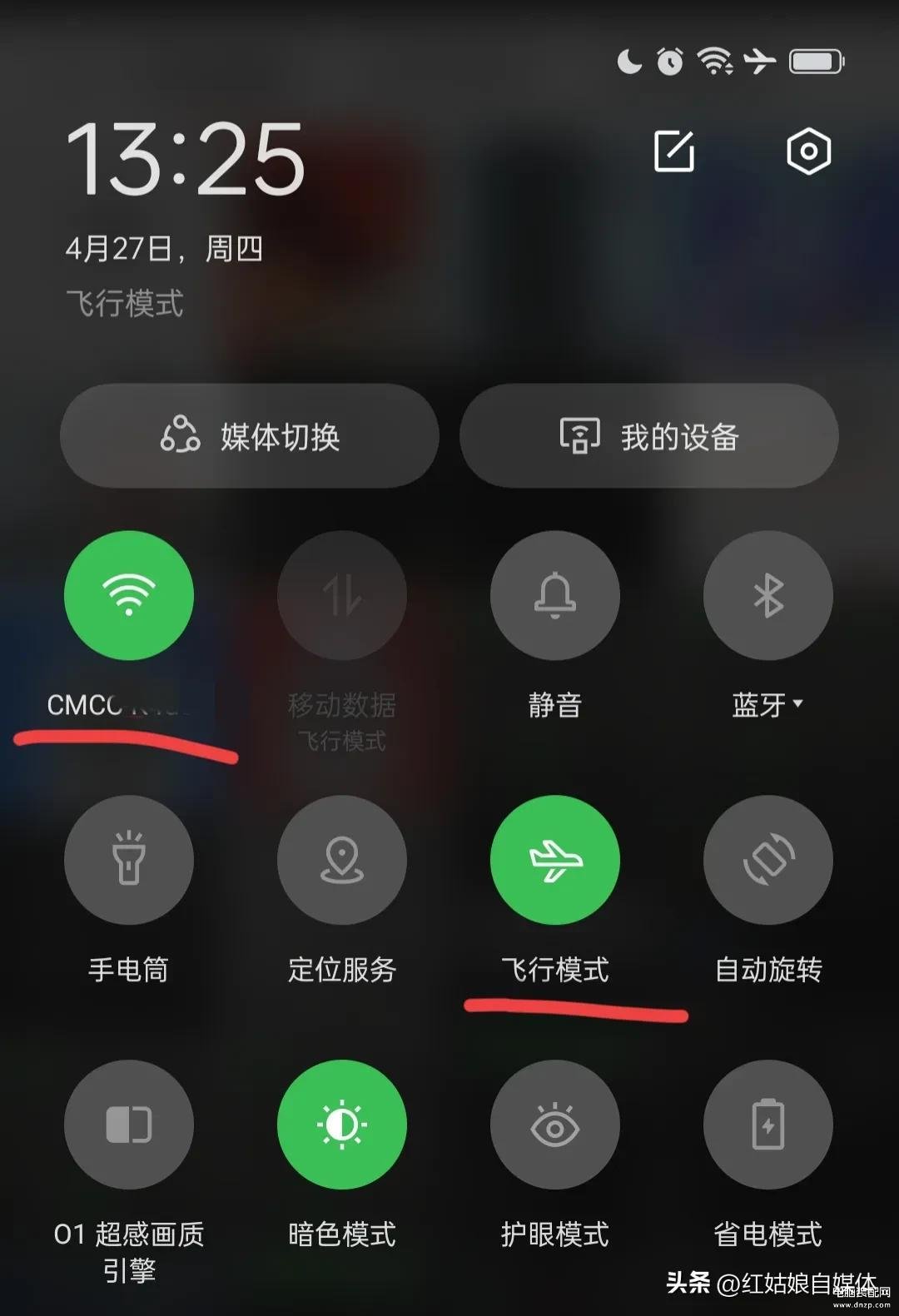Tap the 媒体切换 button
Viewport: 899px width, 1316px height.
coord(249,436)
